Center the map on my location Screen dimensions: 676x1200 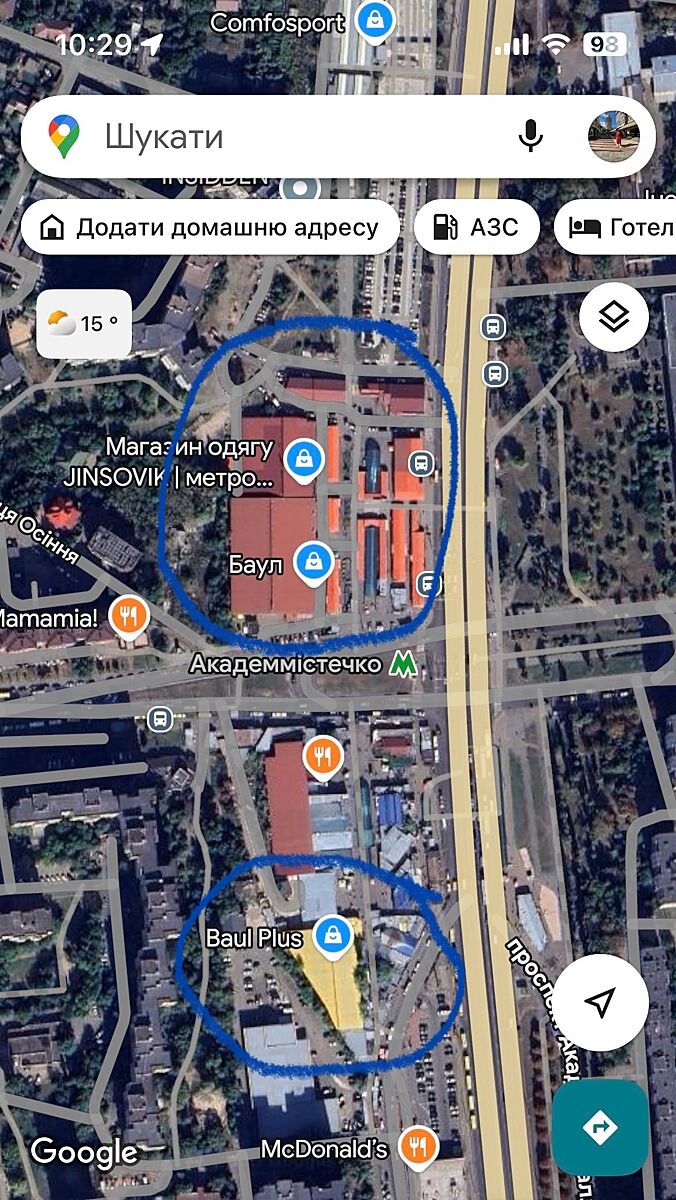(600, 1002)
